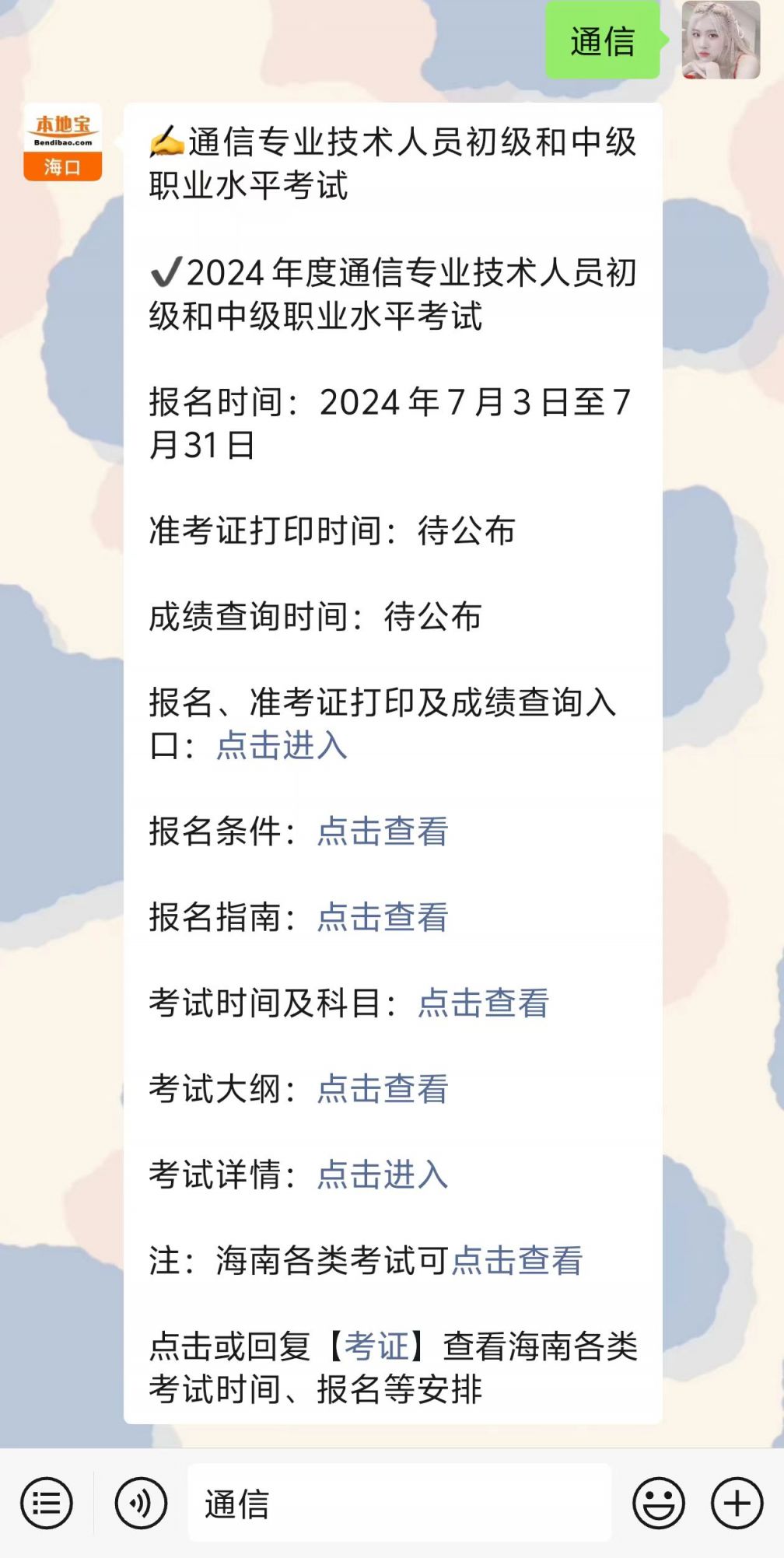Open 报名指南 点击查看 link

(x=383, y=917)
